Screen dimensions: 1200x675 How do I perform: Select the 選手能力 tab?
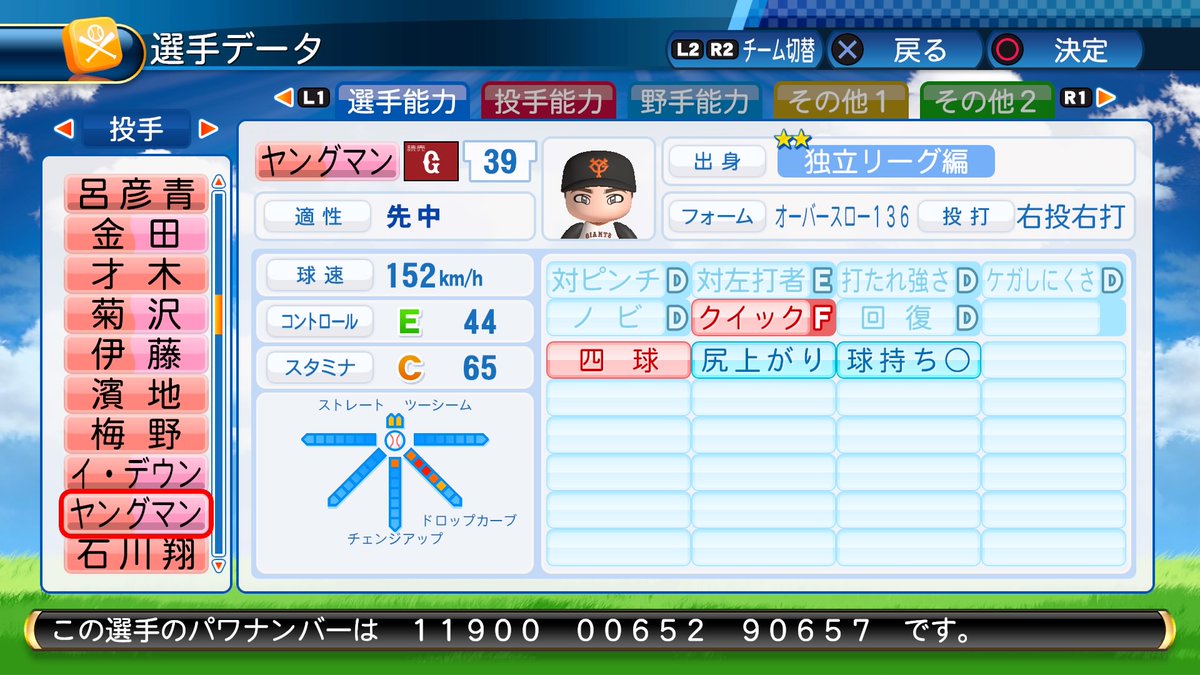[x=403, y=100]
